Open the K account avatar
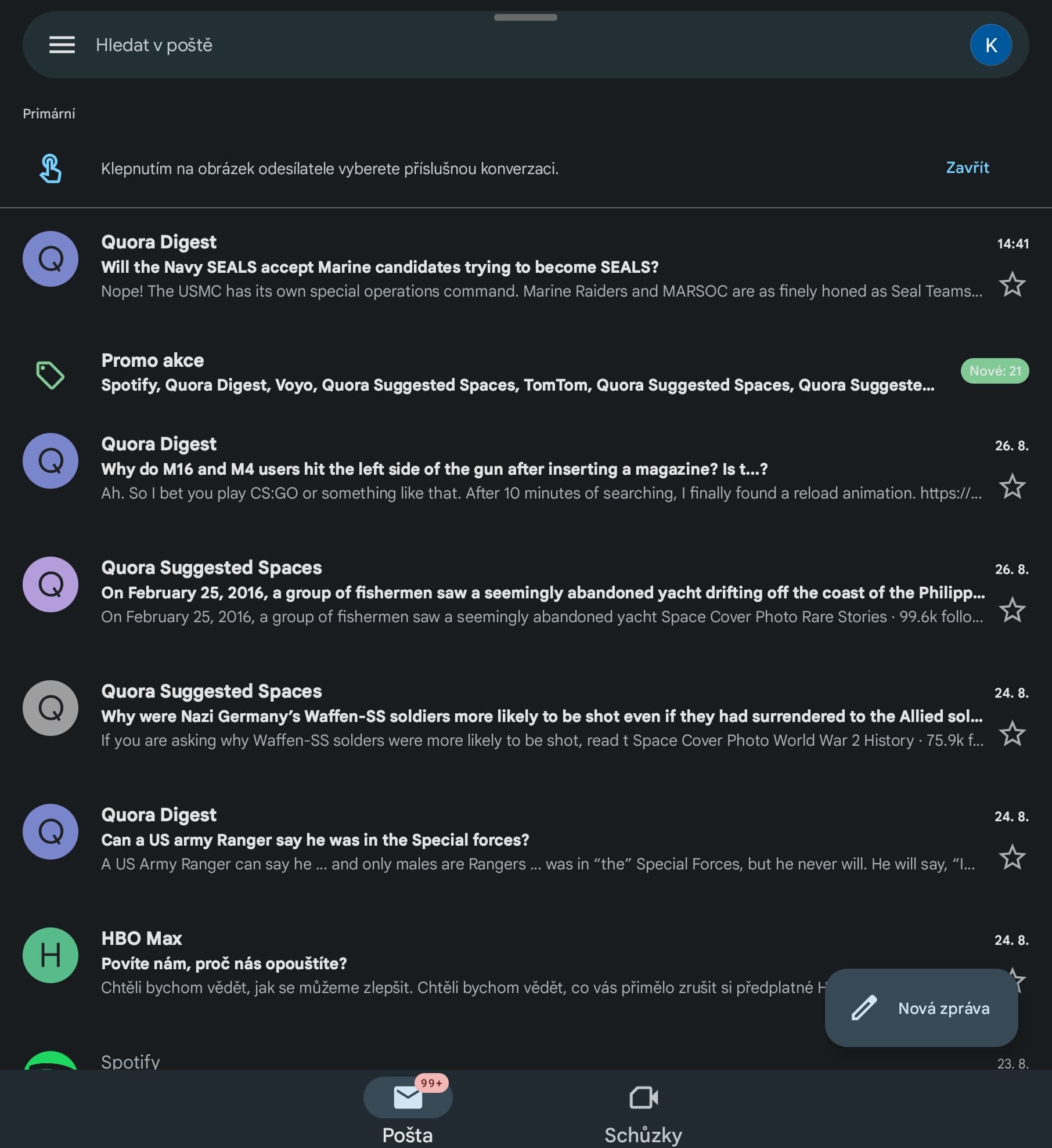Screen dimensions: 1052x1148 point(990,45)
